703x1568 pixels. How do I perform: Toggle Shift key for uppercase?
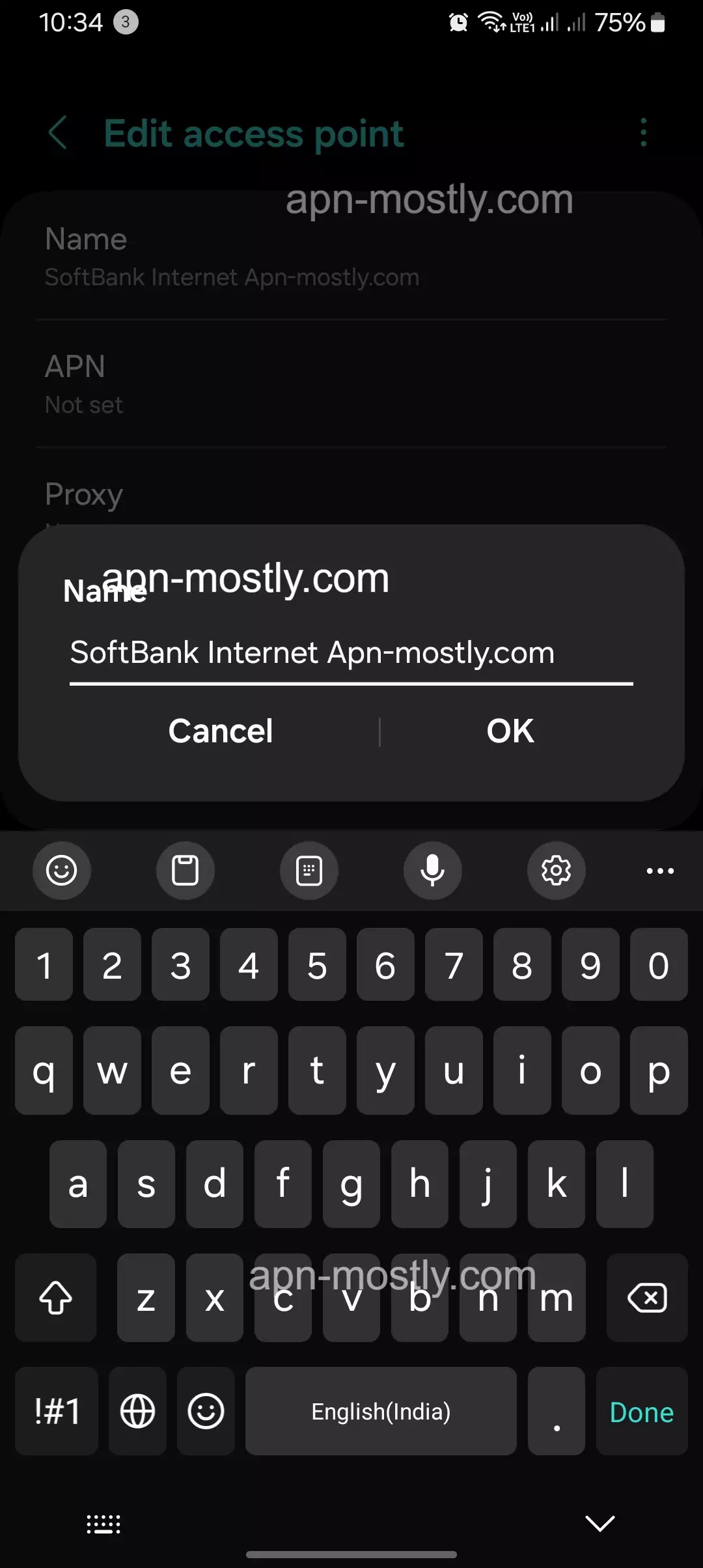click(x=56, y=1298)
